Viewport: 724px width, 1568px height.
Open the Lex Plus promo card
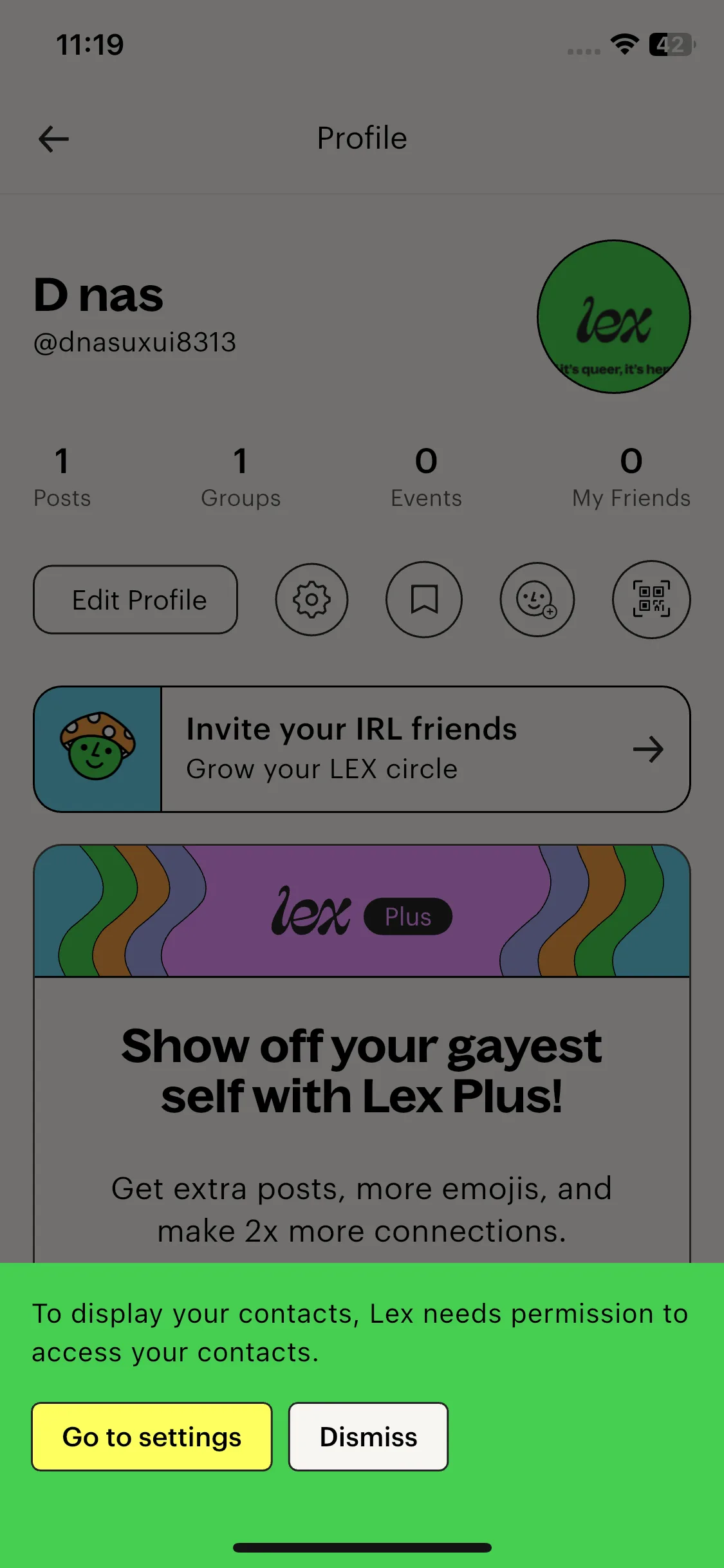[x=362, y=1056]
